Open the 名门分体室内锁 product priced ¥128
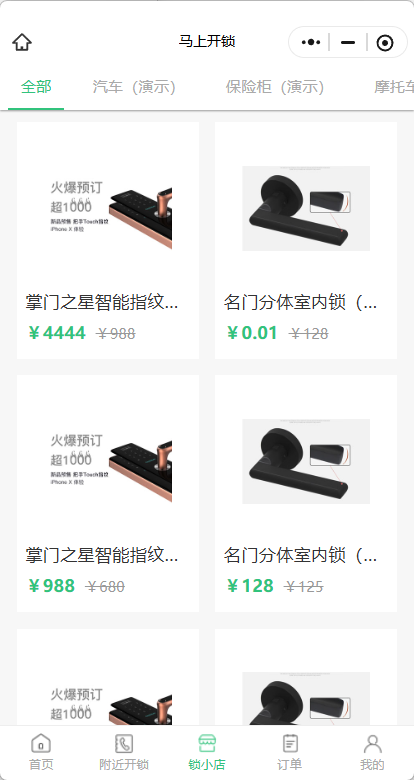Screen dimensions: 414x780 point(306,493)
